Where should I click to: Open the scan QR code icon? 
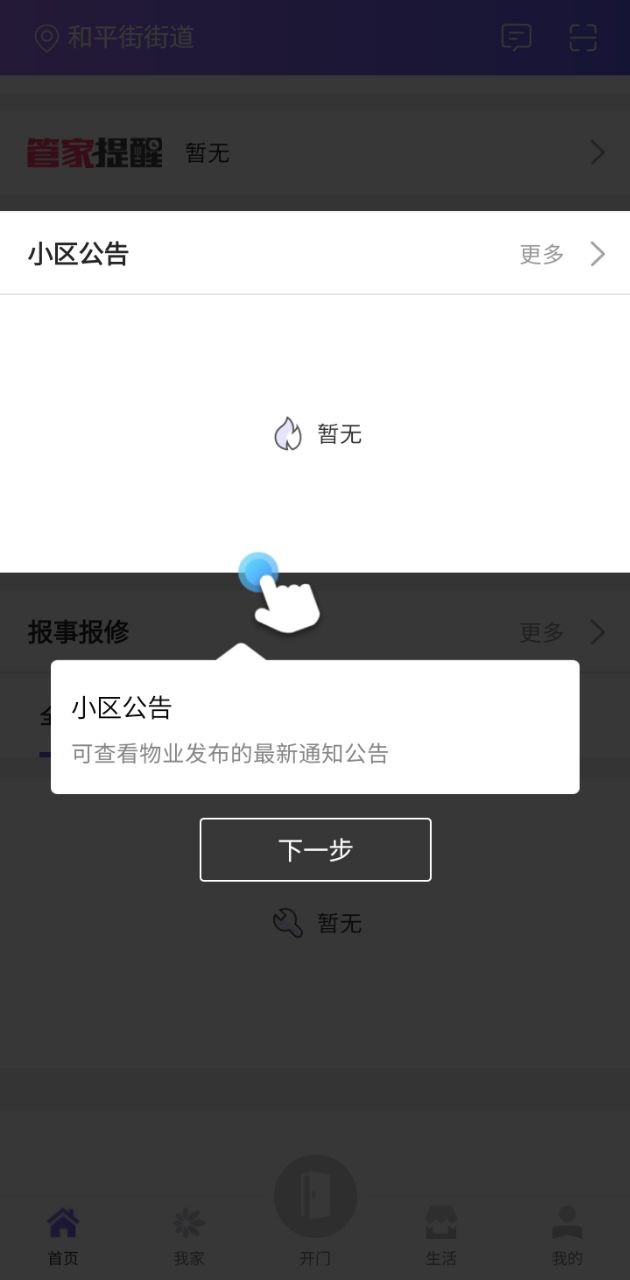583,38
